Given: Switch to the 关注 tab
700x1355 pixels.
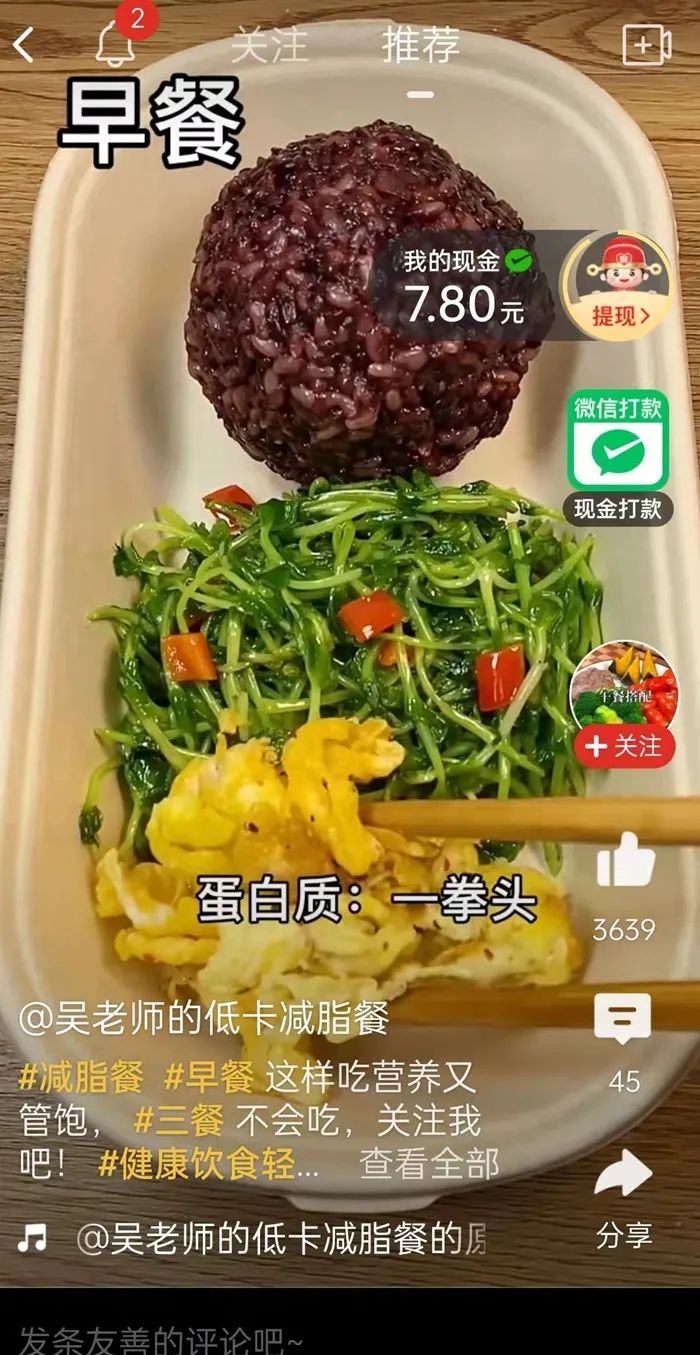Looking at the screenshot, I should pyautogui.click(x=269, y=45).
